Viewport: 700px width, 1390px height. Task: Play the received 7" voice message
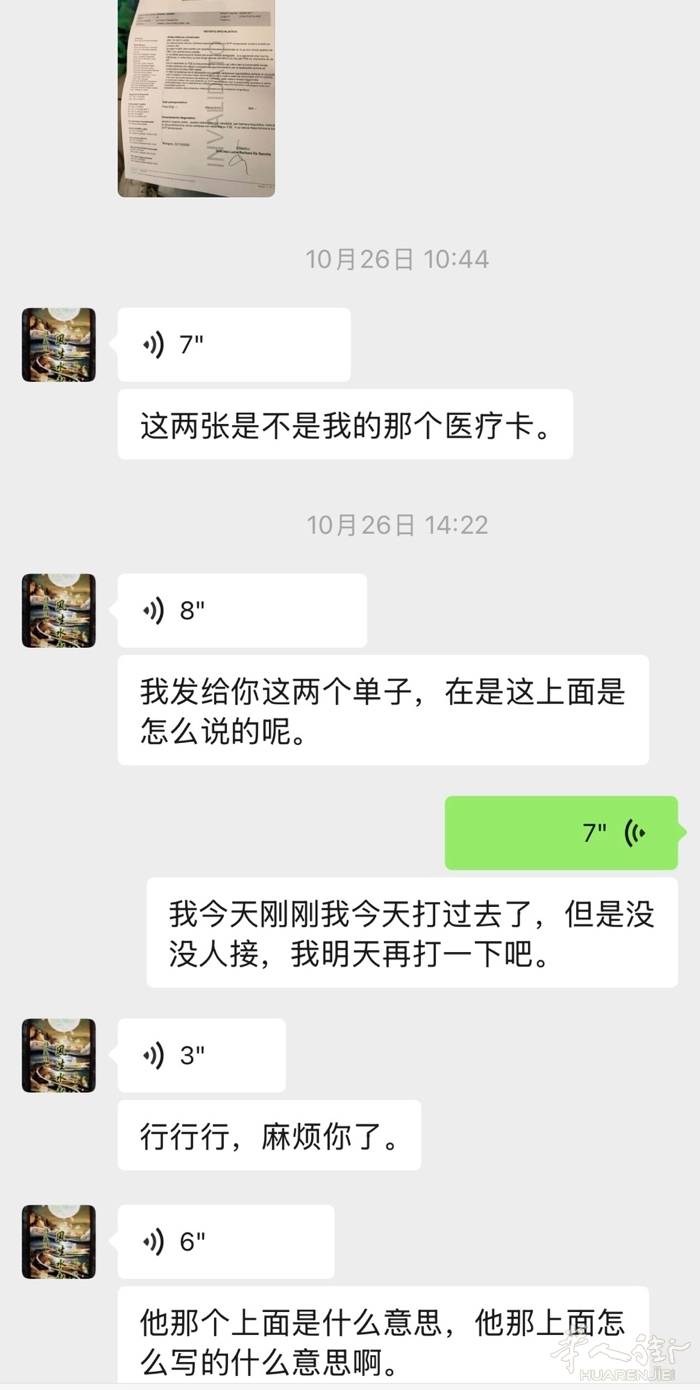click(233, 345)
